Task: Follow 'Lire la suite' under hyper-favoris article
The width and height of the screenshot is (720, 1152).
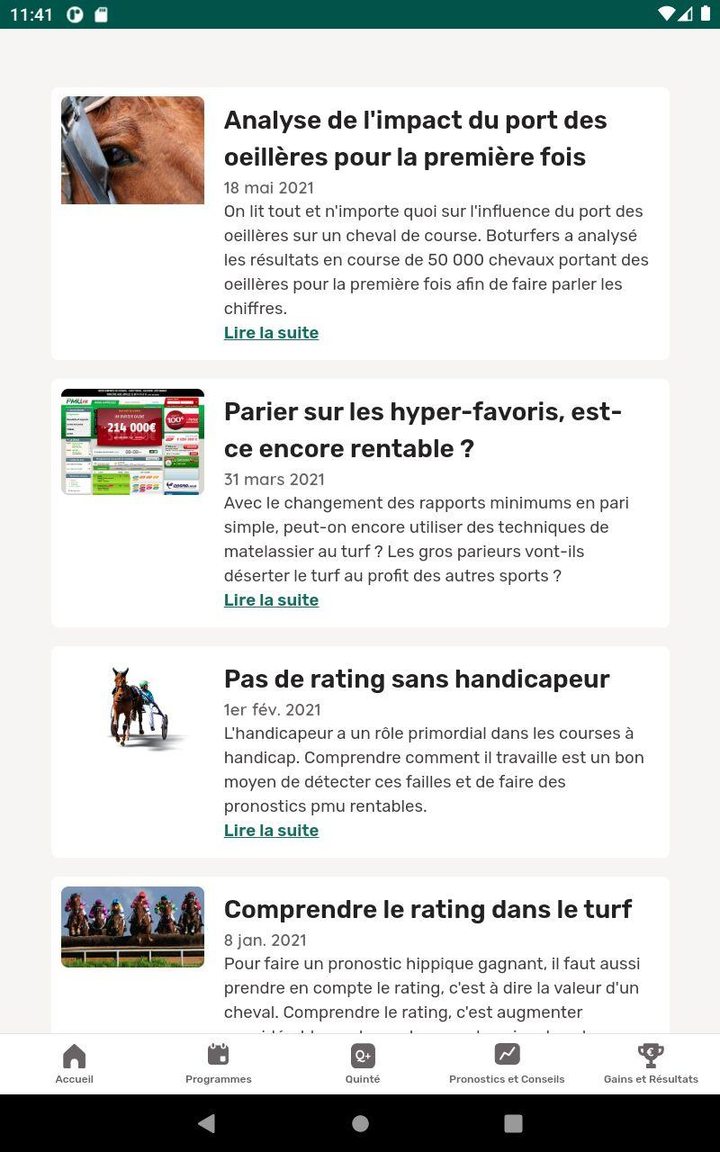Action: click(x=271, y=600)
